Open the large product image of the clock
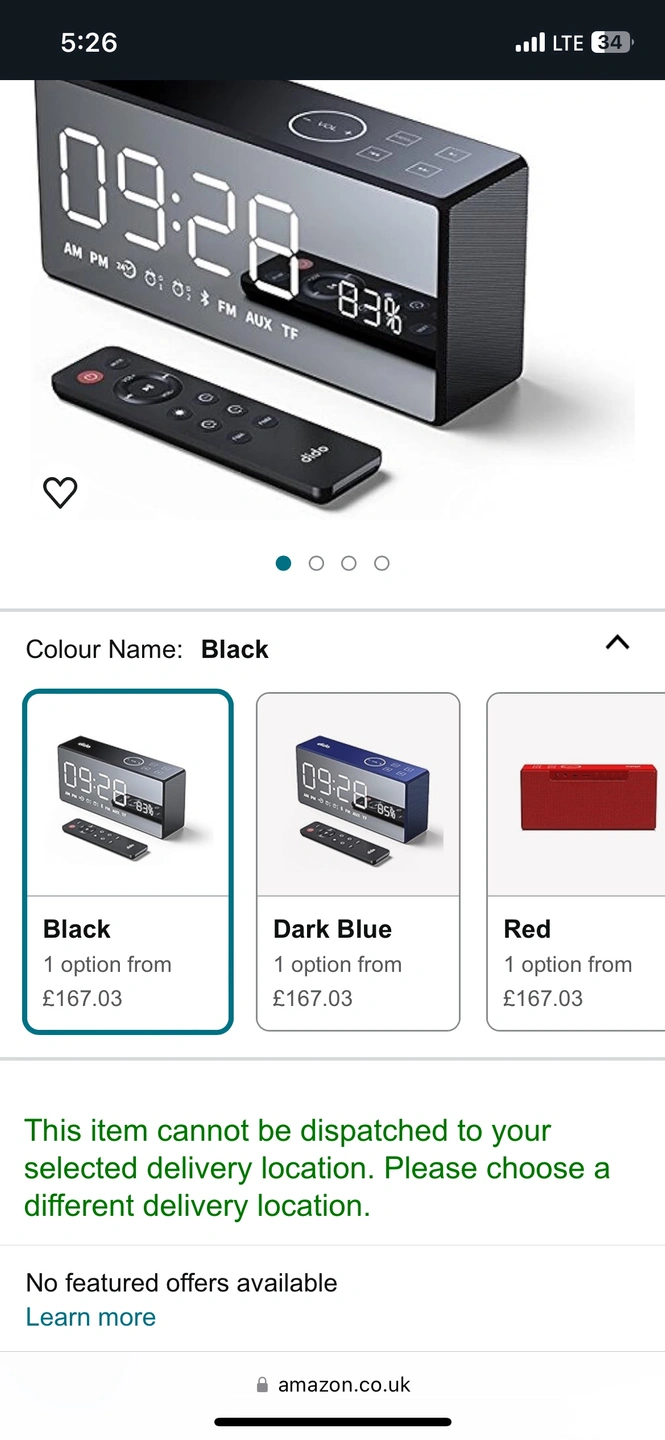665x1440 pixels. [332, 300]
